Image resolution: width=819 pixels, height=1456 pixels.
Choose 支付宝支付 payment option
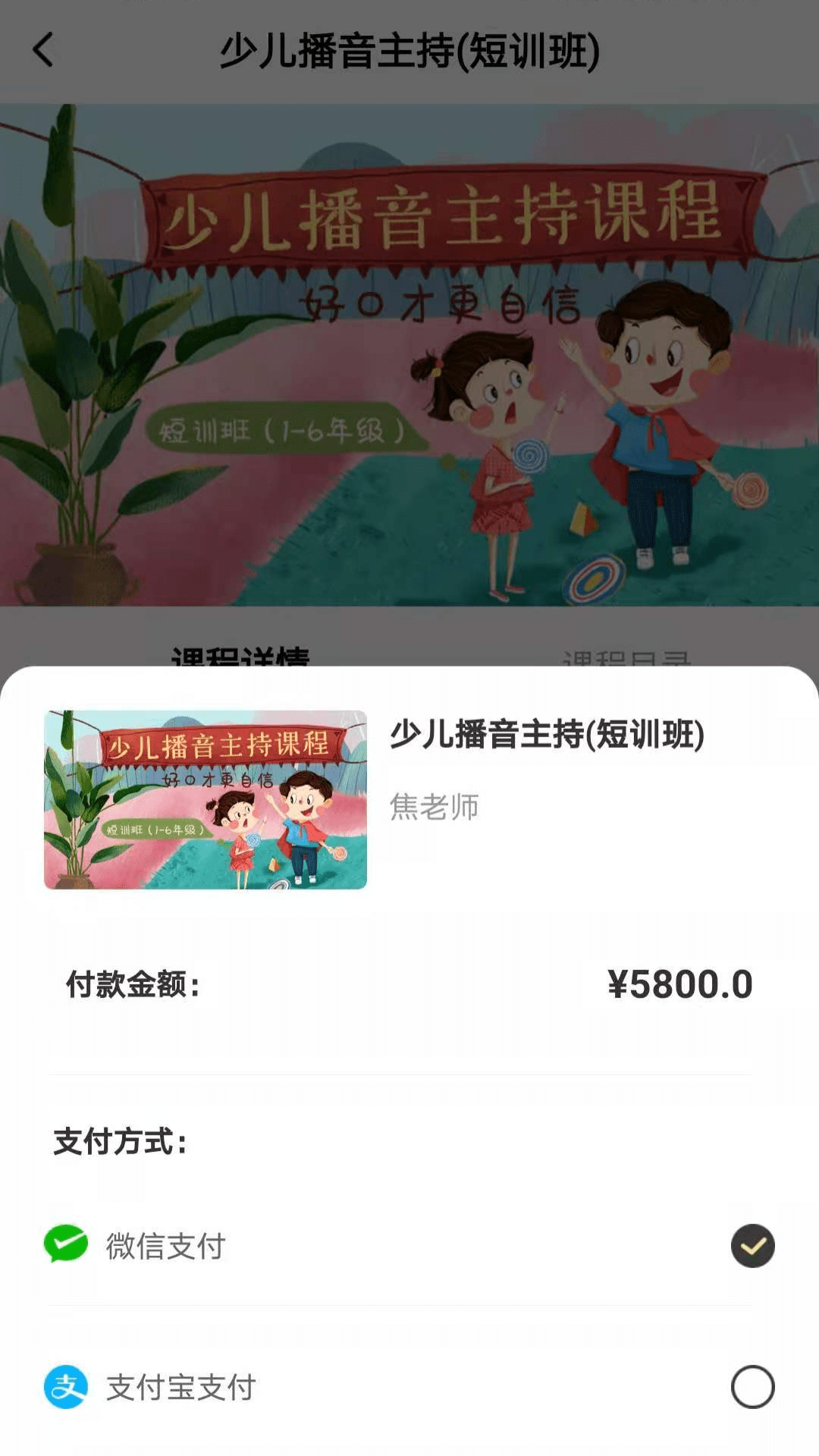point(752,1386)
